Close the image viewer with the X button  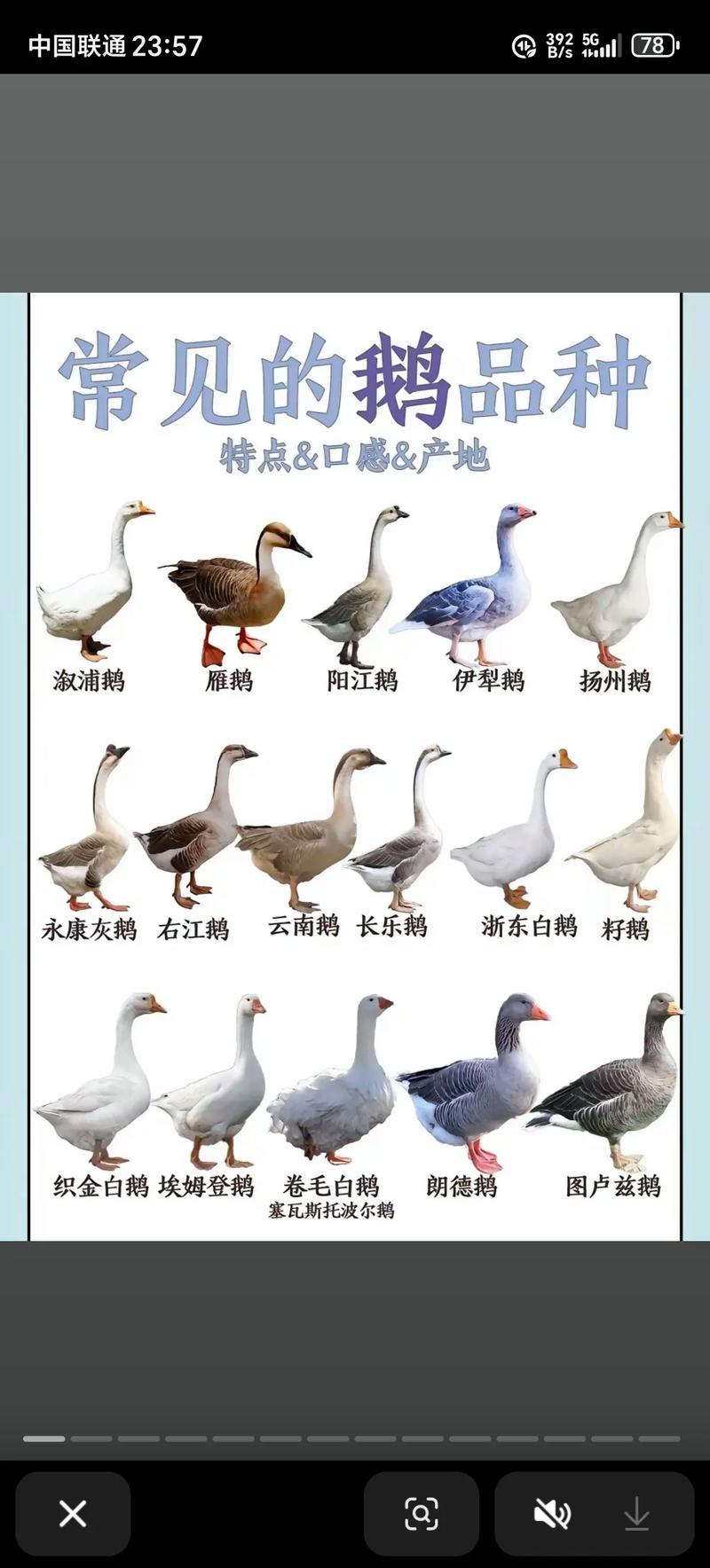point(73,1514)
